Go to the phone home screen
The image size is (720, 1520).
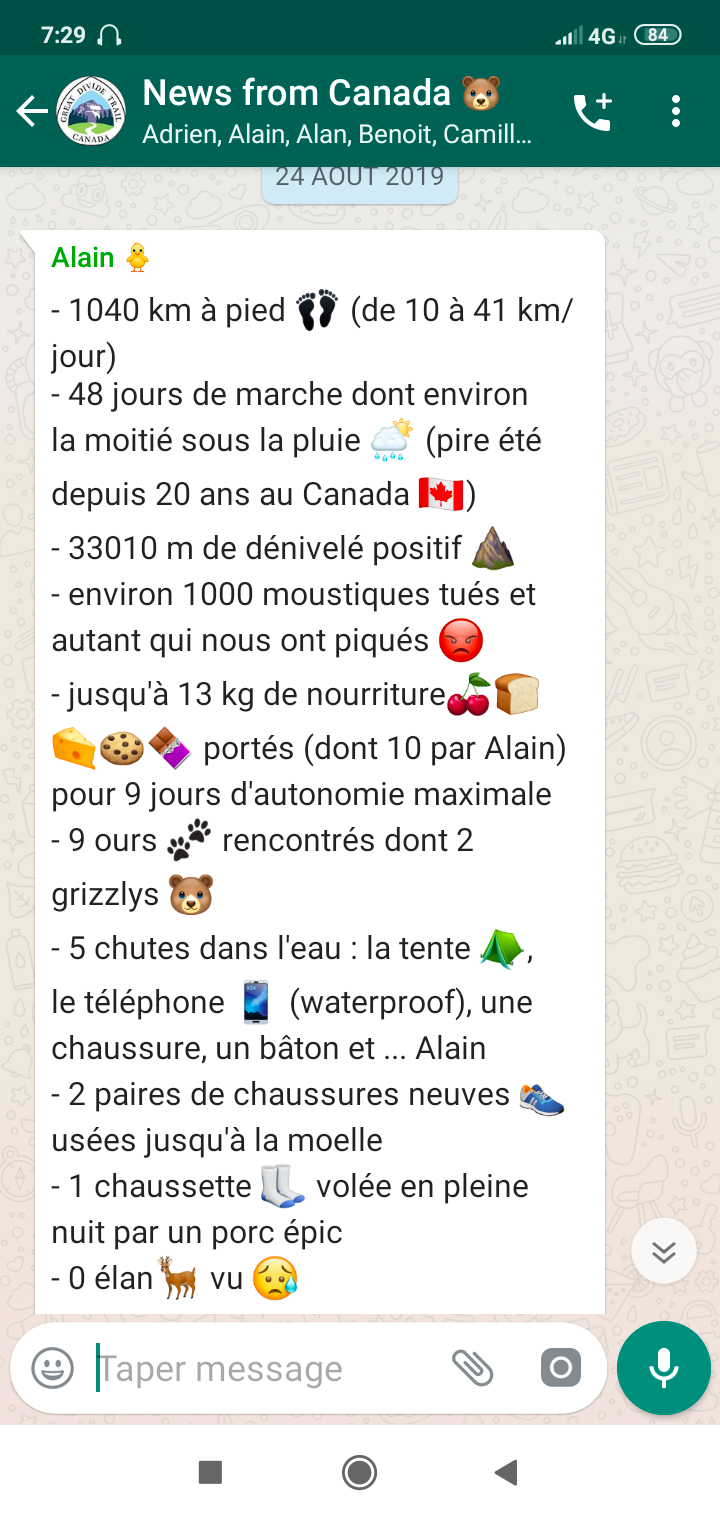359,1472
